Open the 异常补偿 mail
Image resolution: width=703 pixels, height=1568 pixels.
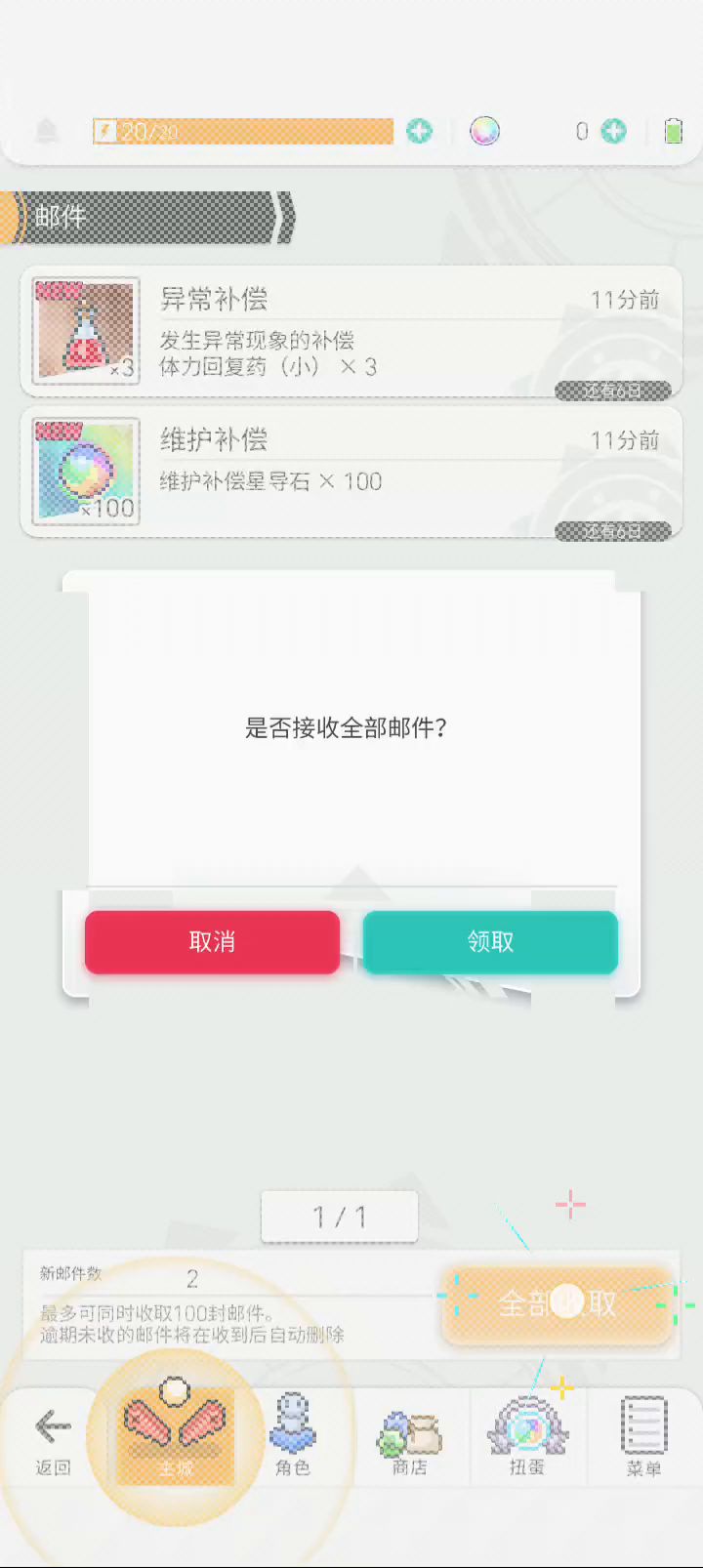click(351, 331)
